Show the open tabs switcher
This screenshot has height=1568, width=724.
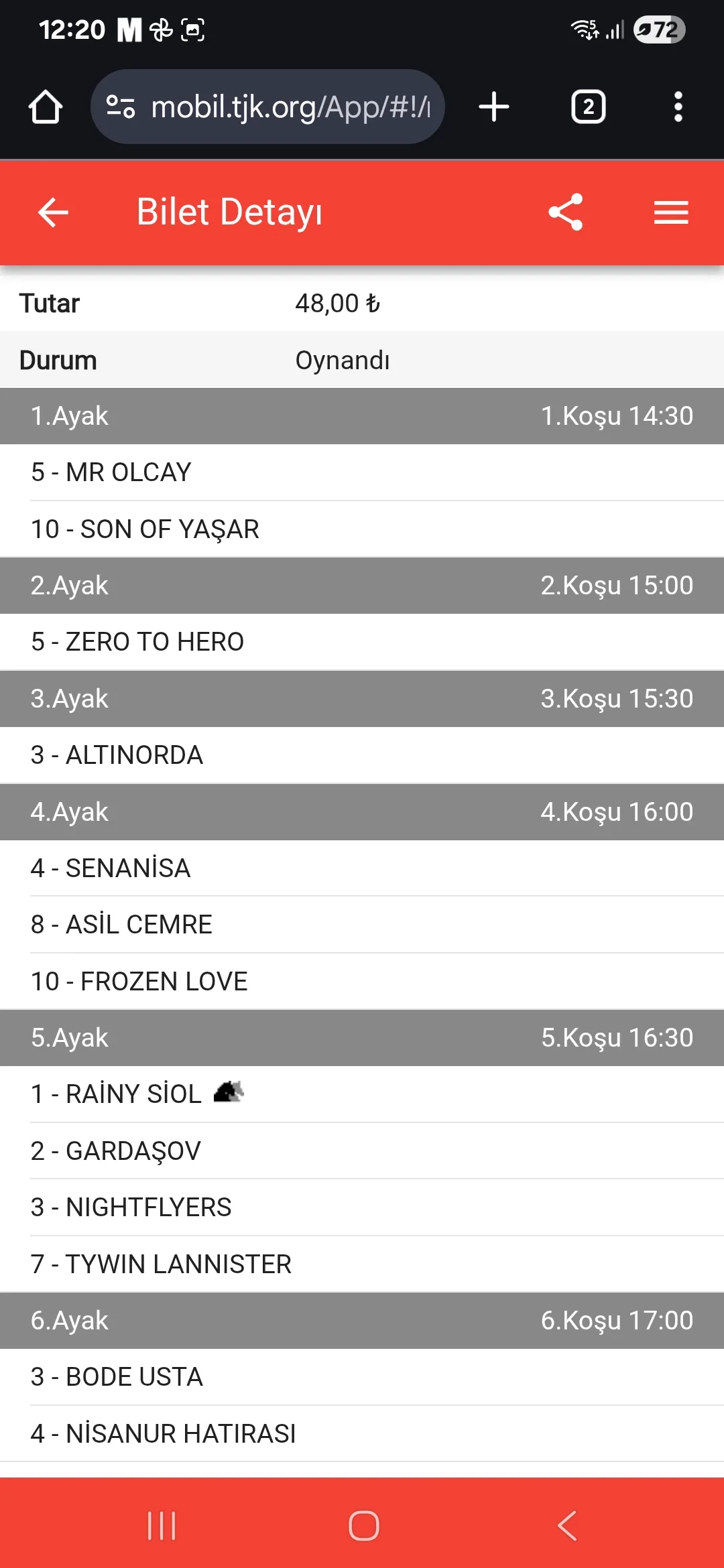click(588, 107)
